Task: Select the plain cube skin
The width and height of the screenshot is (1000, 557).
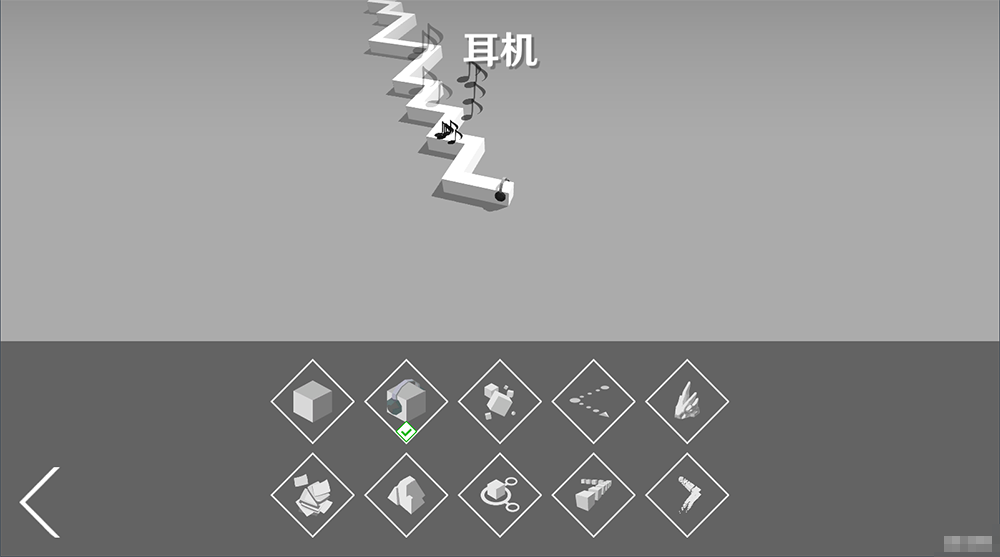Action: pos(312,402)
